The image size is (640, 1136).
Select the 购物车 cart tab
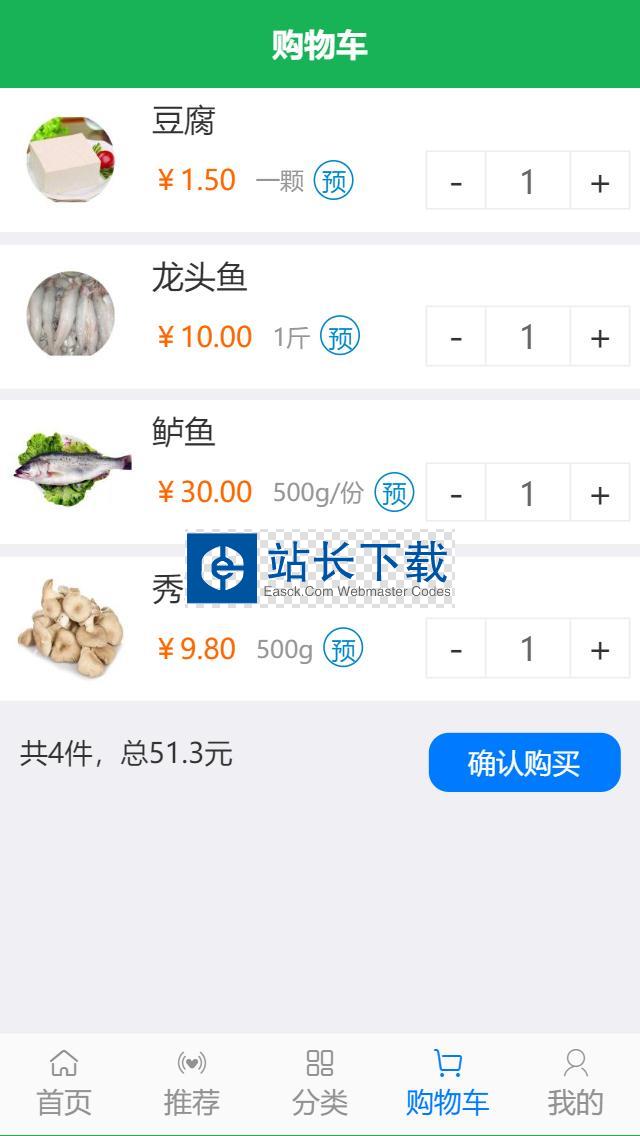click(447, 1084)
